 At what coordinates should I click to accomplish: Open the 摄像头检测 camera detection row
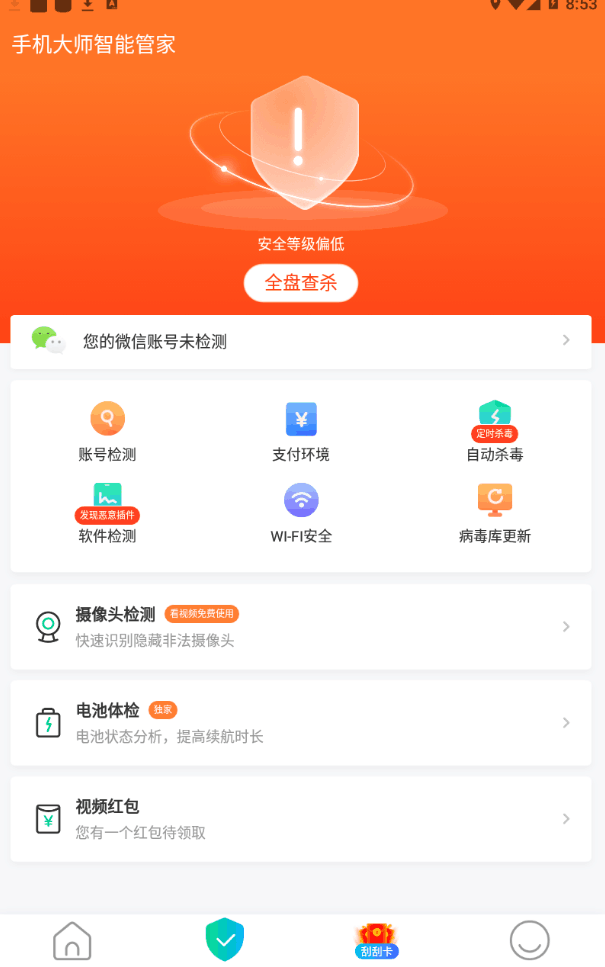coord(300,626)
